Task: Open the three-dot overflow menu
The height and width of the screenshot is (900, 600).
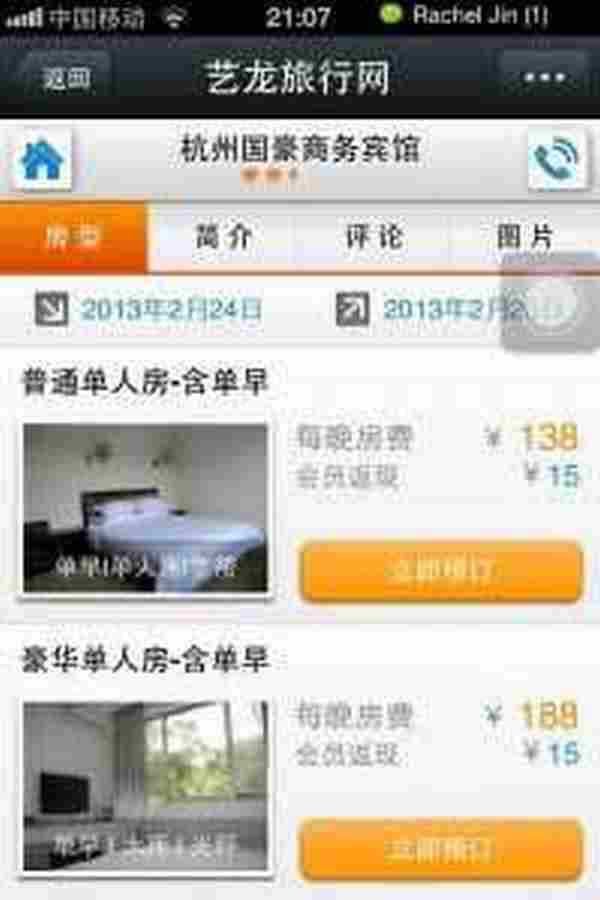Action: (543, 79)
